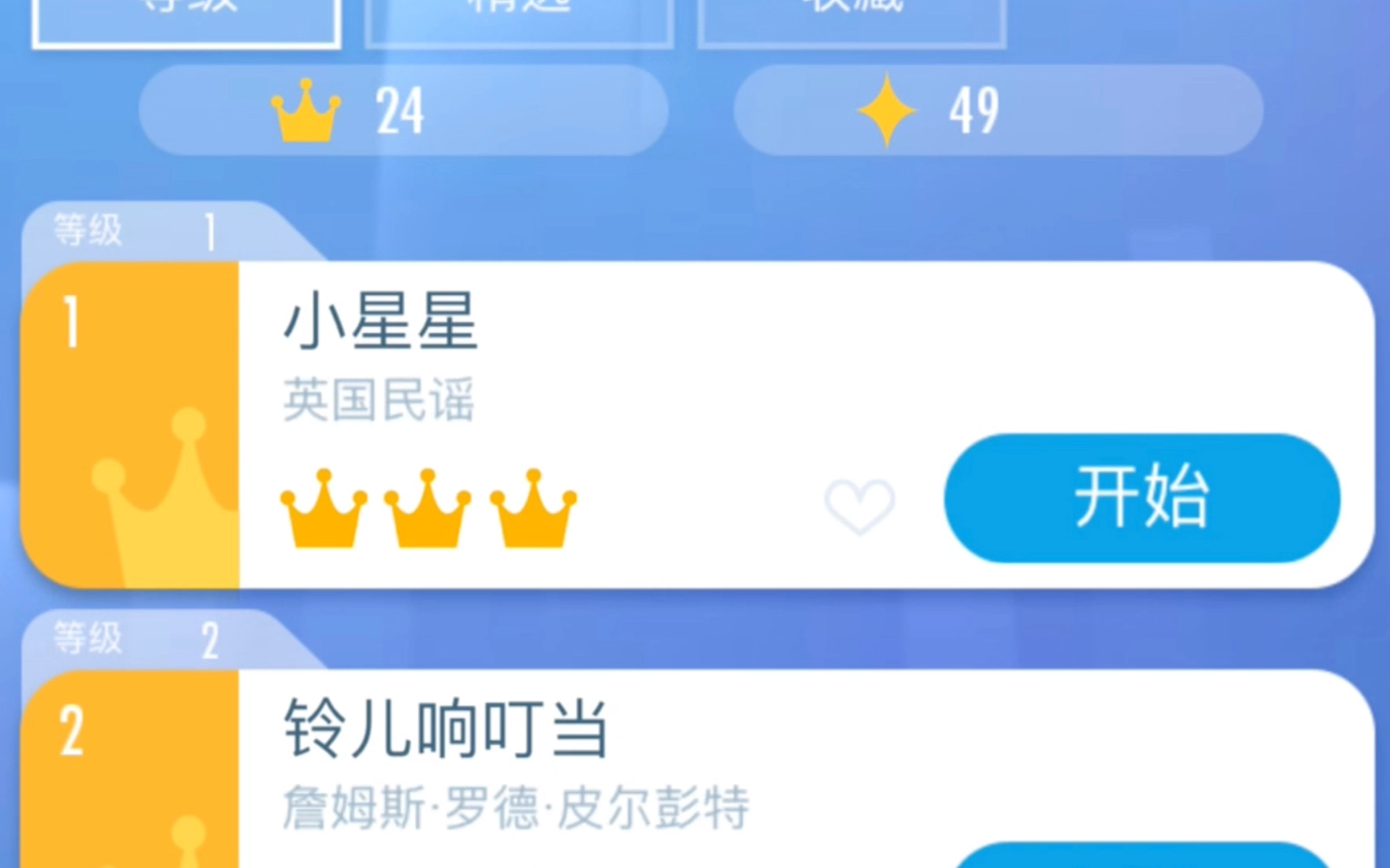Favorite 小星星 with the heart icon
1390x868 pixels.
(859, 506)
